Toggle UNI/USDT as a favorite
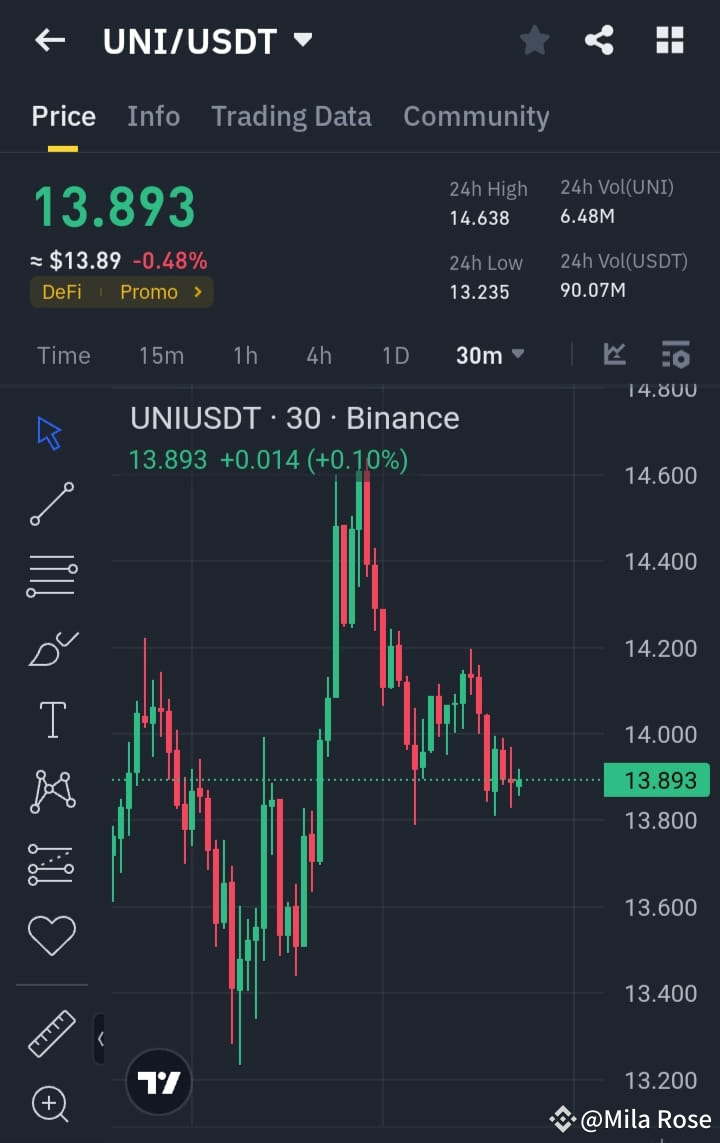The width and height of the screenshot is (720, 1143). (534, 40)
